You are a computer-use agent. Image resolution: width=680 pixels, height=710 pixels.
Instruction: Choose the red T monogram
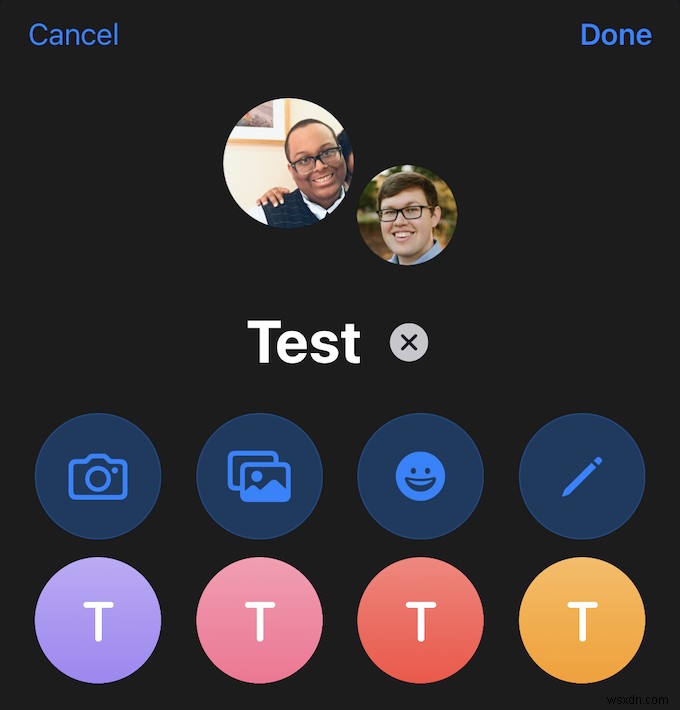[420, 620]
